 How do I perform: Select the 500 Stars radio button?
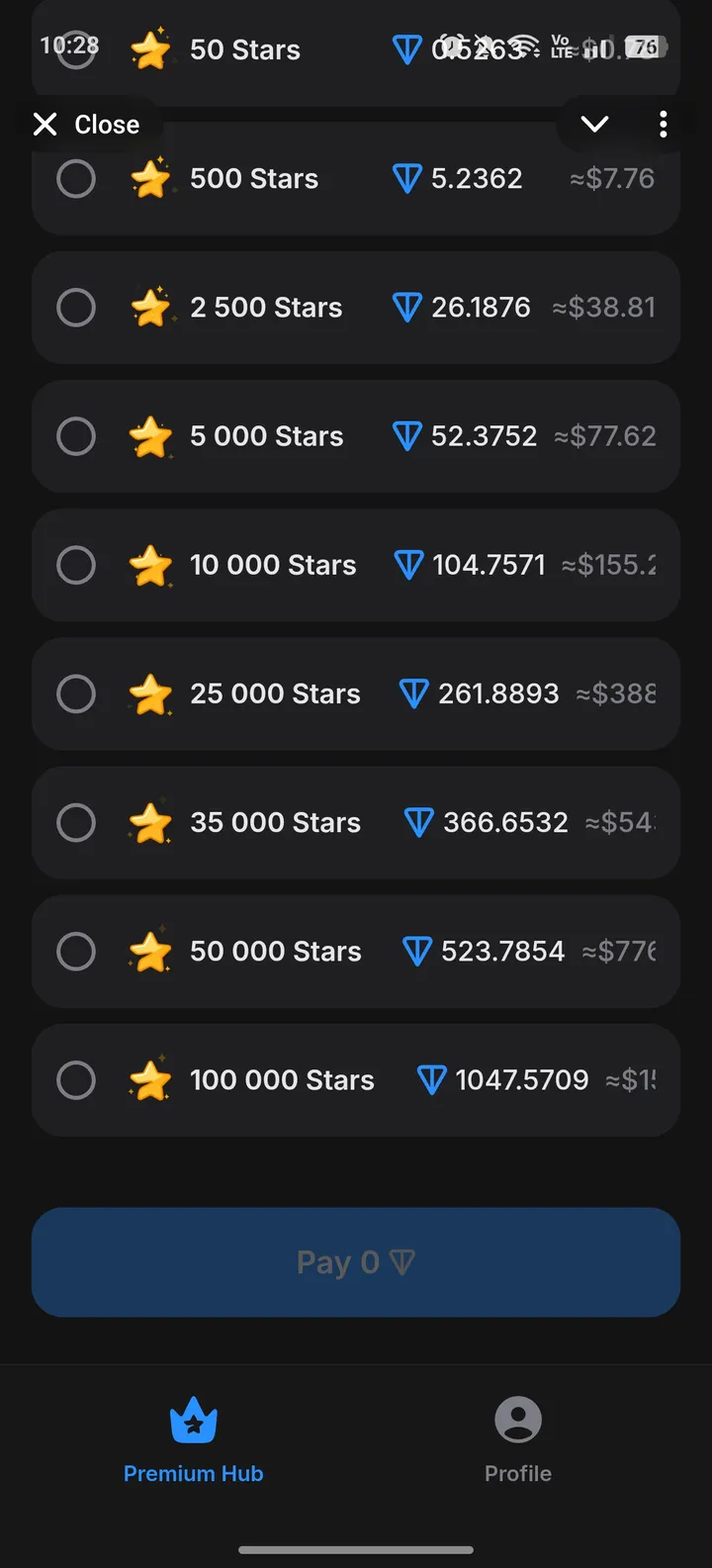[x=76, y=179]
